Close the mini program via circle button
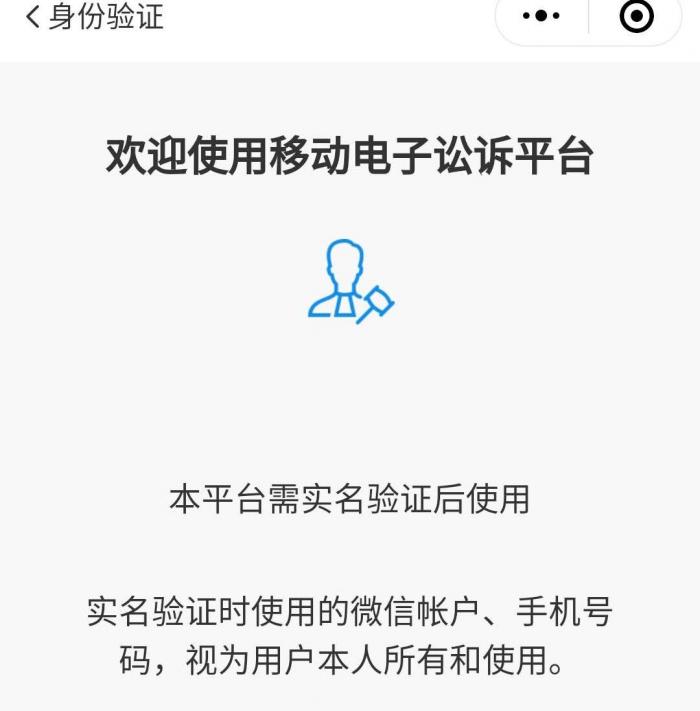The image size is (700, 711). pyautogui.click(x=637, y=17)
